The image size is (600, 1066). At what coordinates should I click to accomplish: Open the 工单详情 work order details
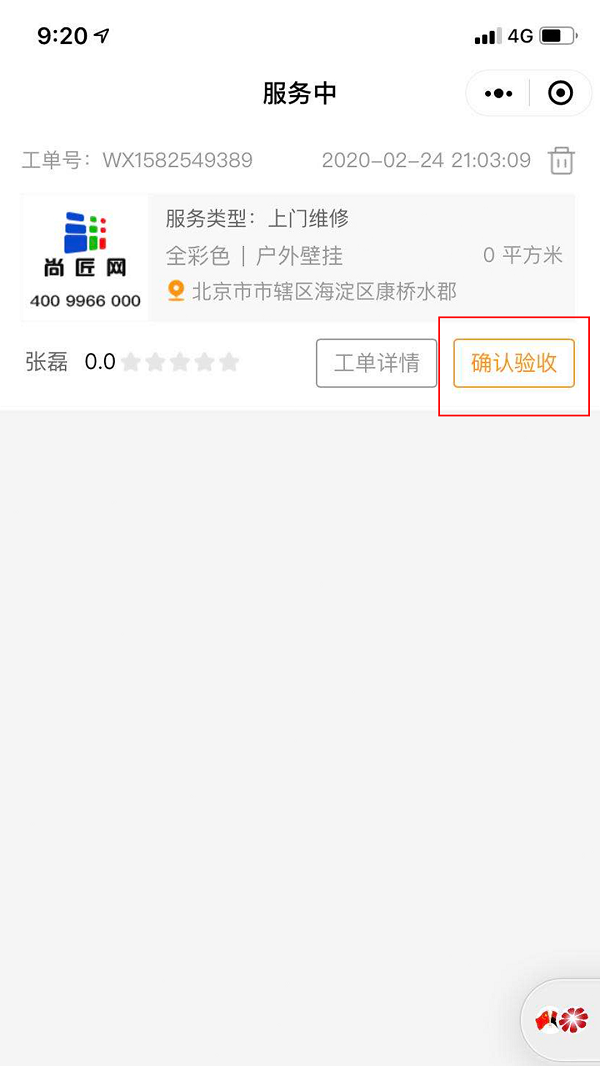[376, 363]
